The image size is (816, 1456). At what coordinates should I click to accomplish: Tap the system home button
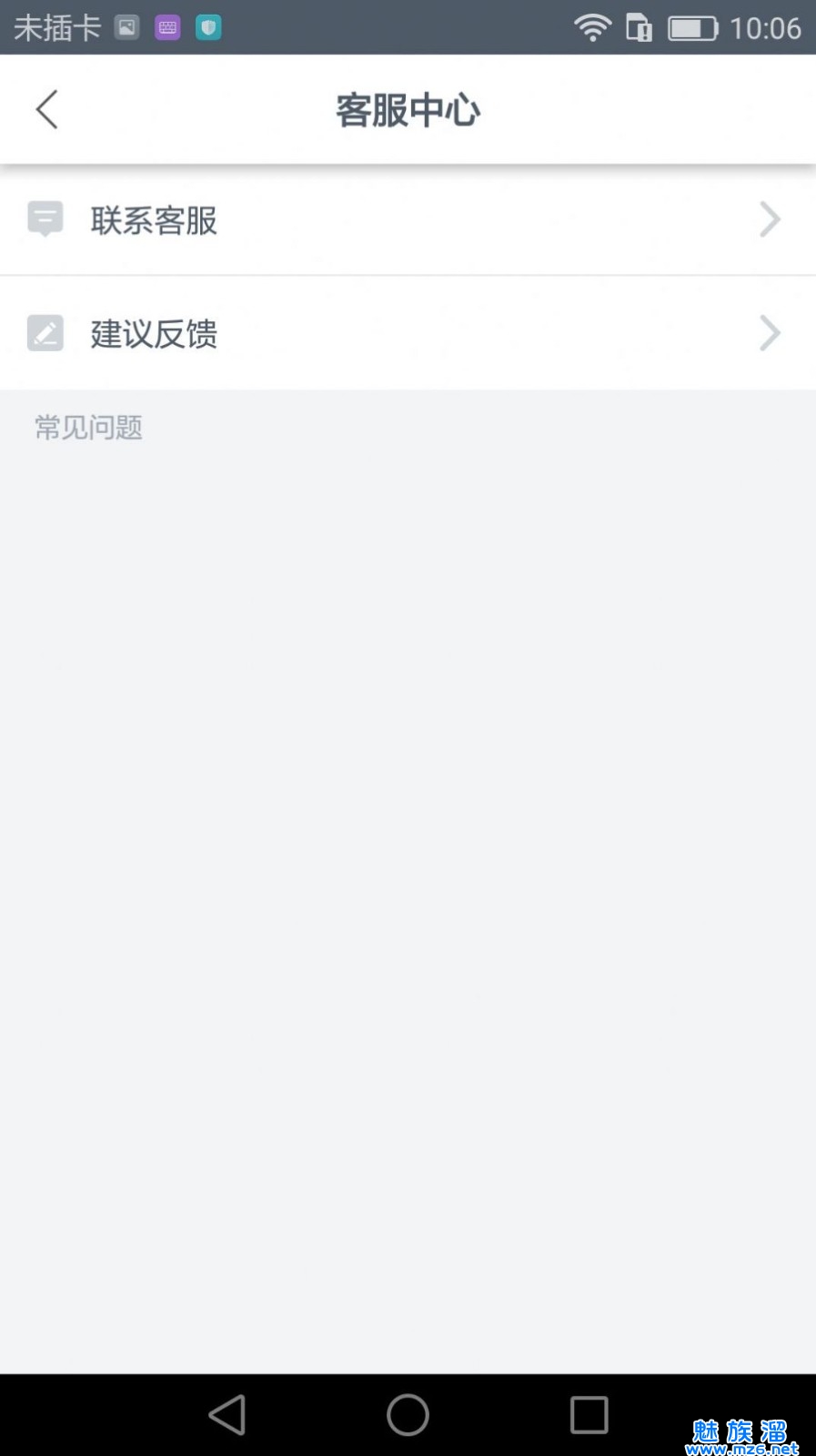(x=408, y=1415)
